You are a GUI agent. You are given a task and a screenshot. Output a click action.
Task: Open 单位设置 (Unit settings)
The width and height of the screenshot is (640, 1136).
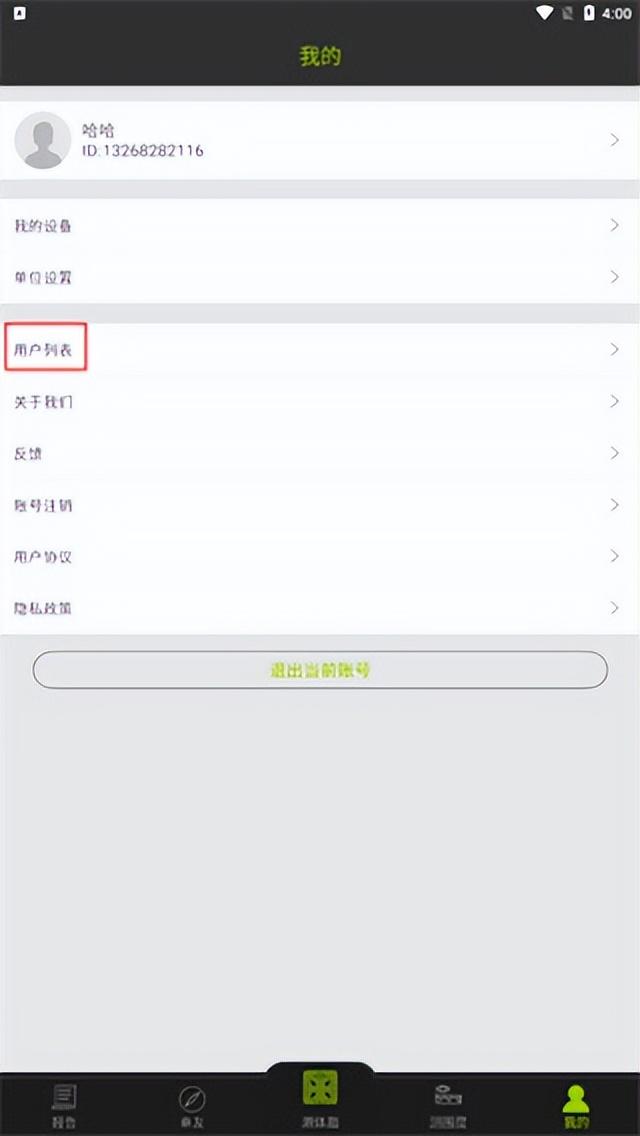319,277
